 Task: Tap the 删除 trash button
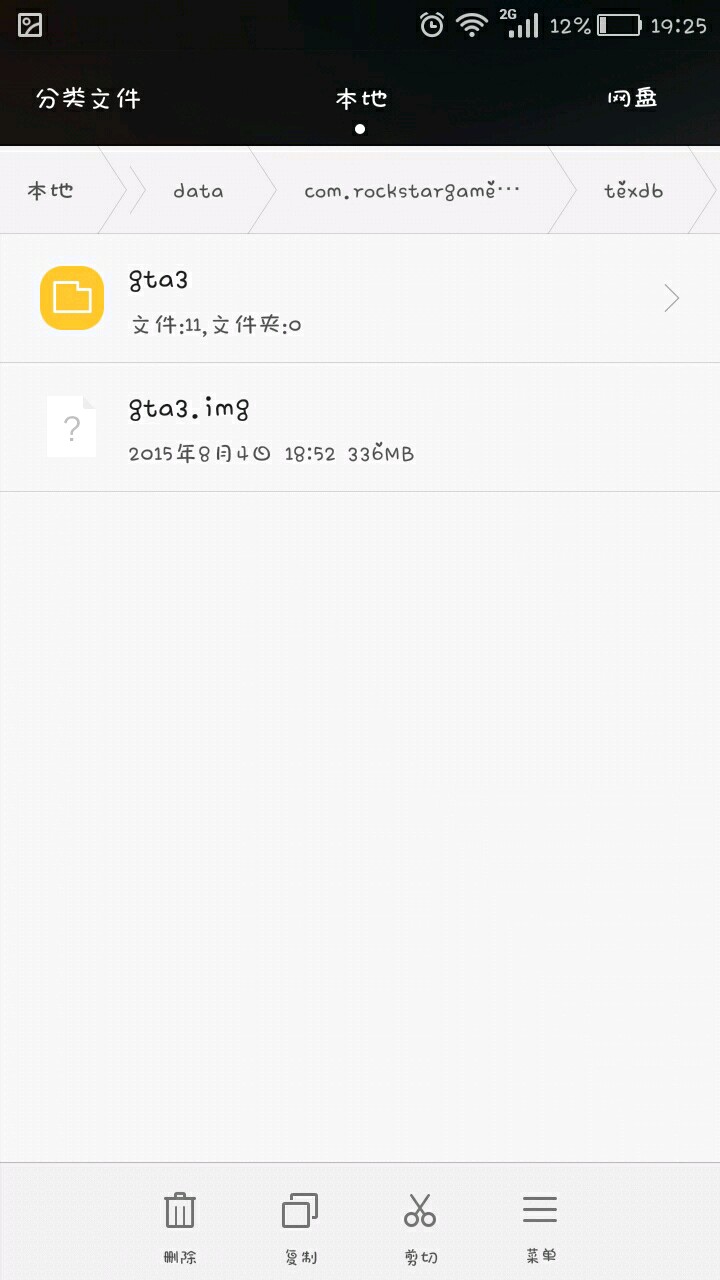click(x=180, y=1224)
